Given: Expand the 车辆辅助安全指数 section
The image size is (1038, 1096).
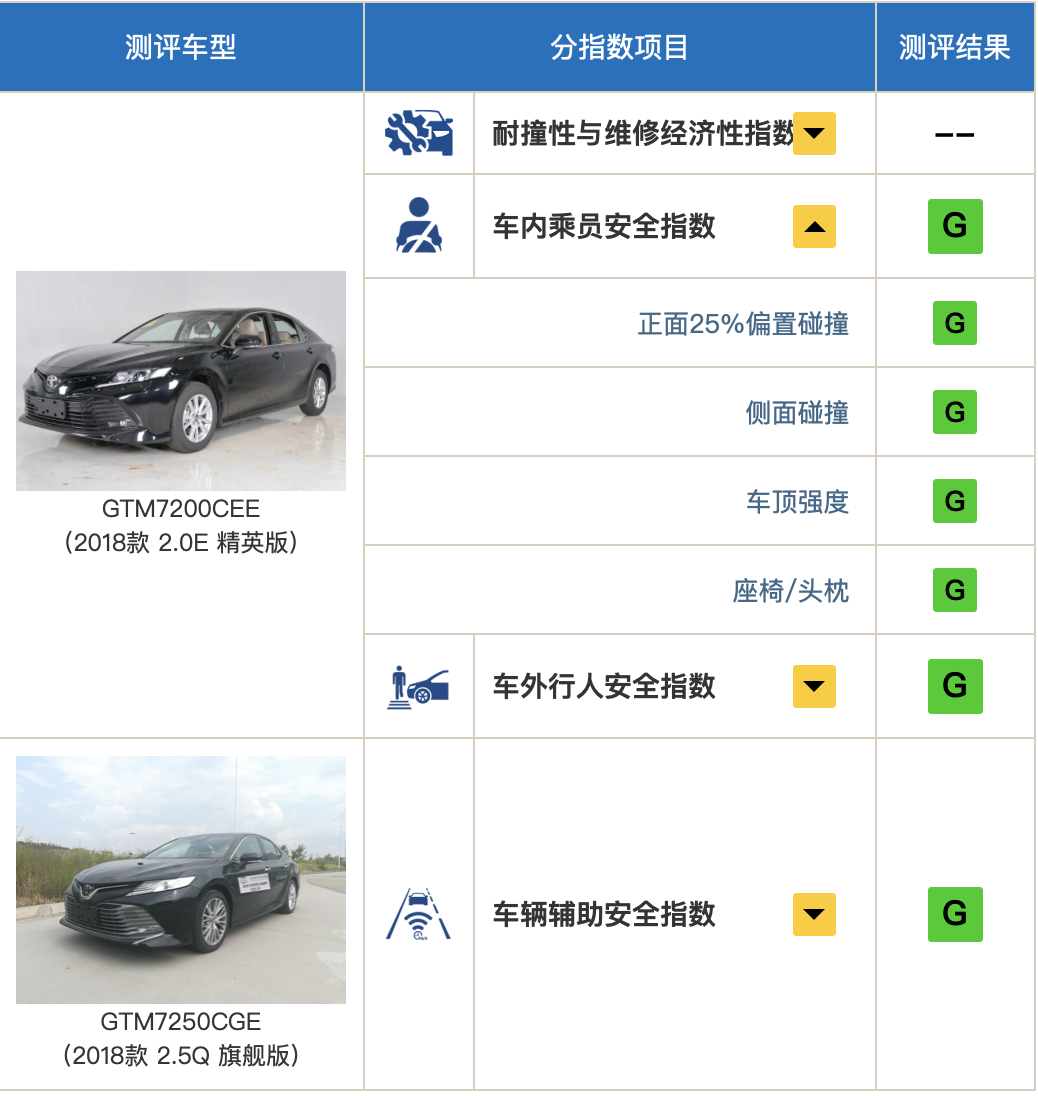Looking at the screenshot, I should [814, 914].
